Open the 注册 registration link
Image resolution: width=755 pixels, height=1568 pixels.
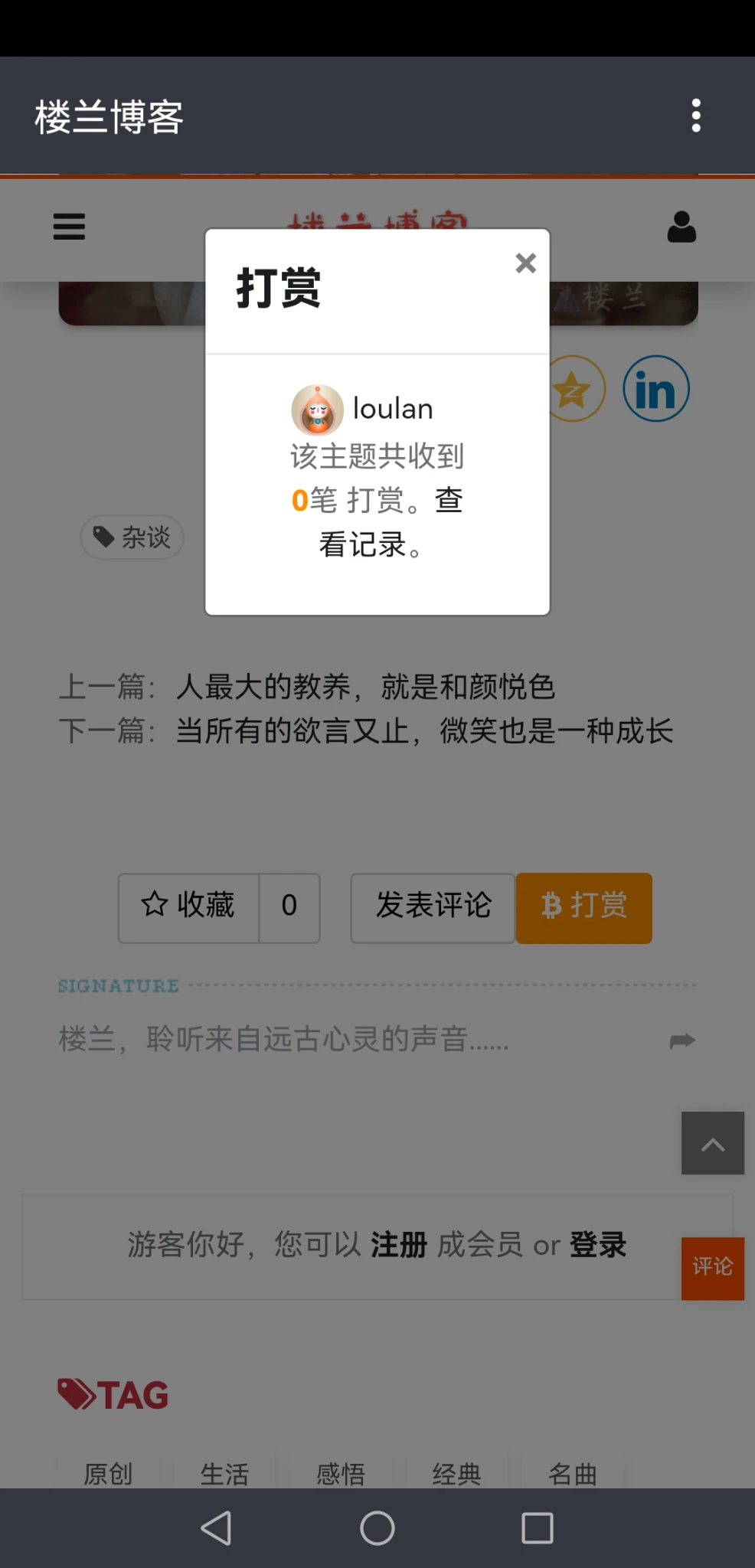[x=399, y=1245]
